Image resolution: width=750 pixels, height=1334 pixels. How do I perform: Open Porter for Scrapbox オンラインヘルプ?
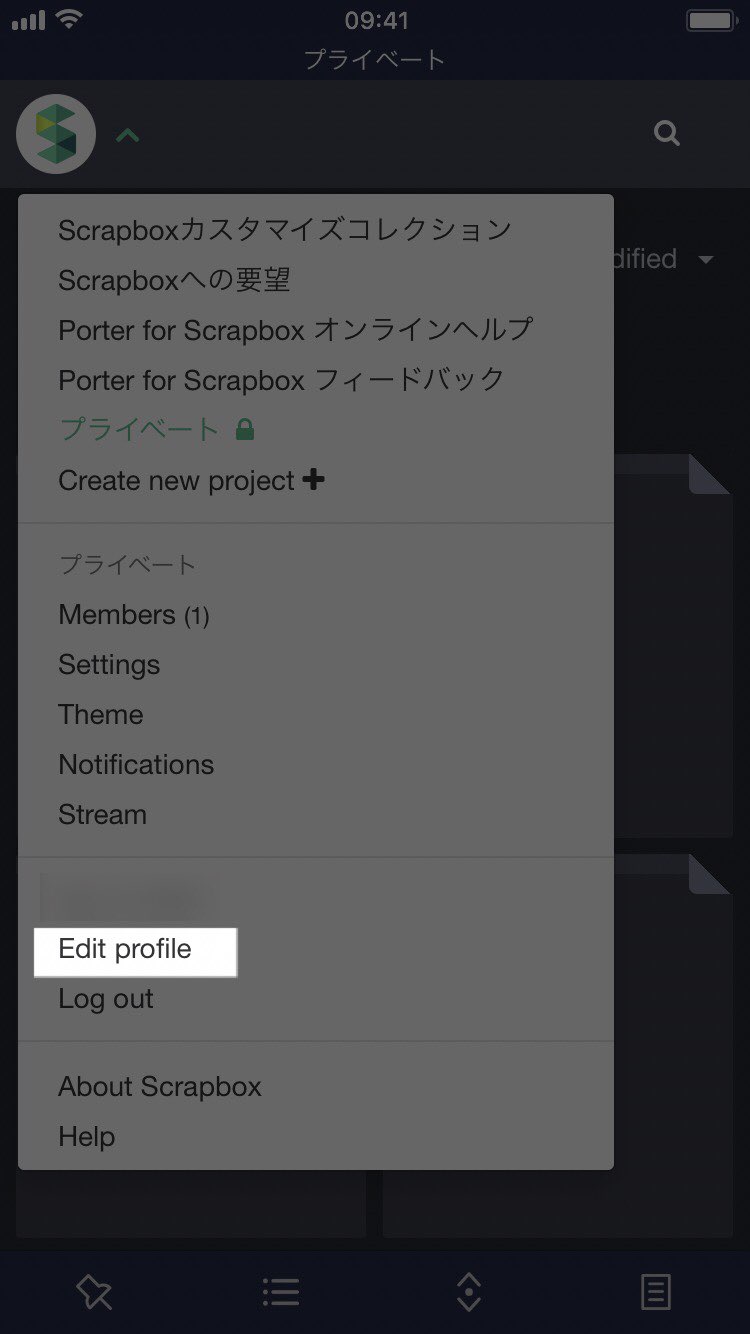(295, 330)
